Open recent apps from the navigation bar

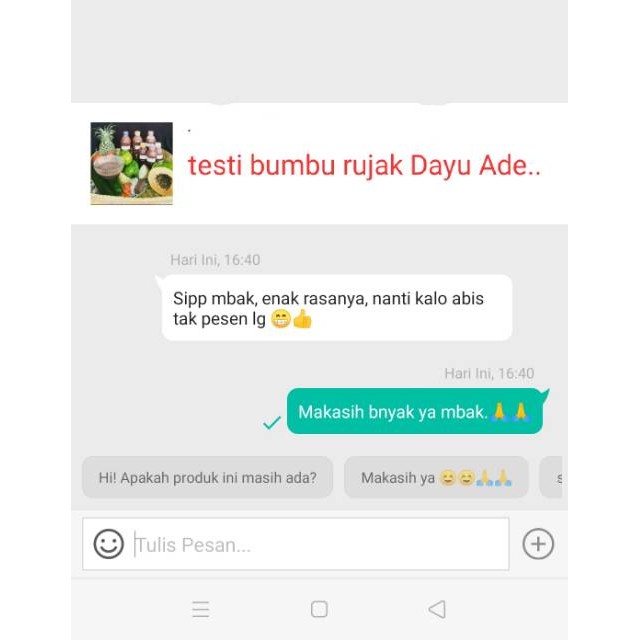[201, 609]
